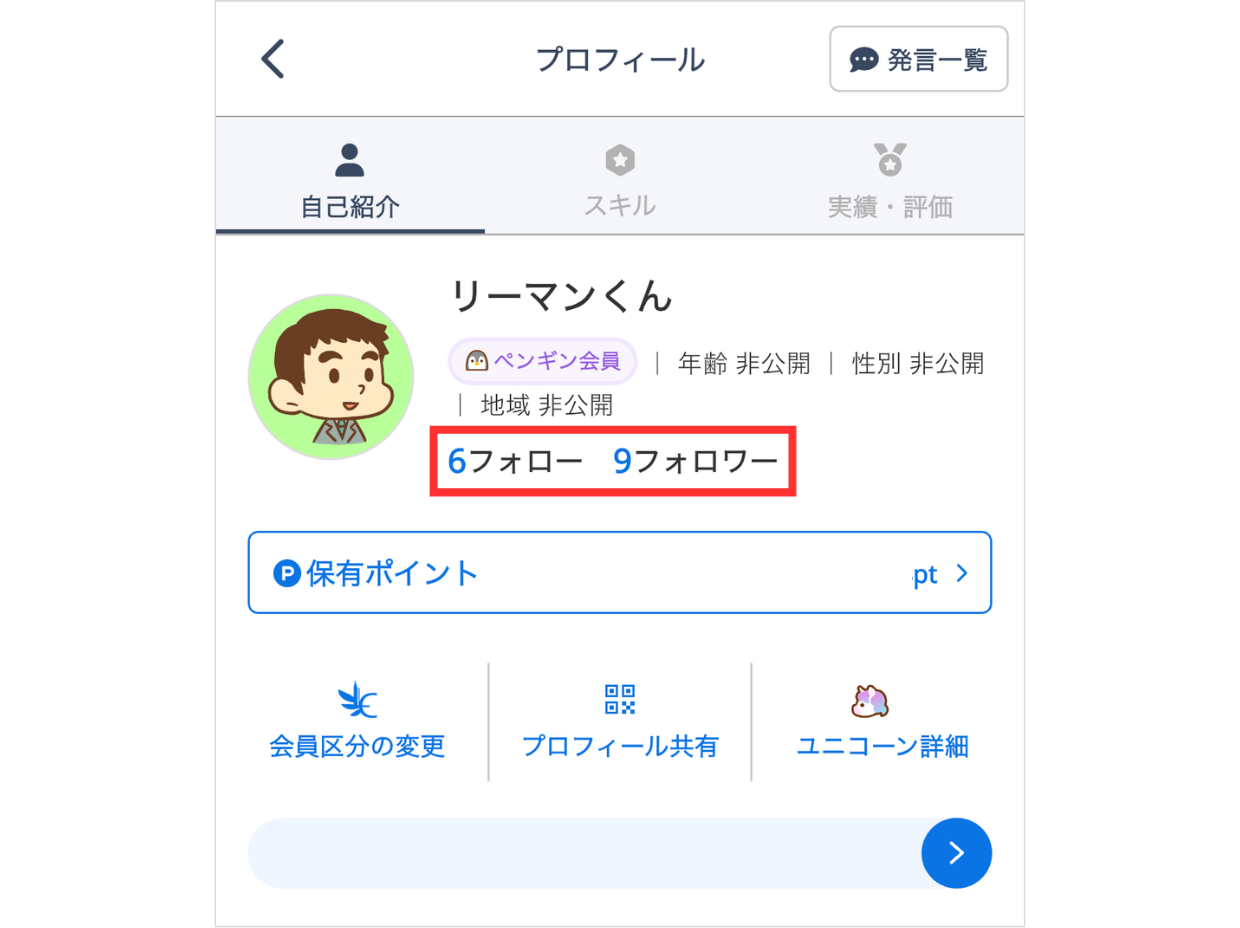Go back using the top-left arrow
The width and height of the screenshot is (1240, 928).
[x=273, y=59]
